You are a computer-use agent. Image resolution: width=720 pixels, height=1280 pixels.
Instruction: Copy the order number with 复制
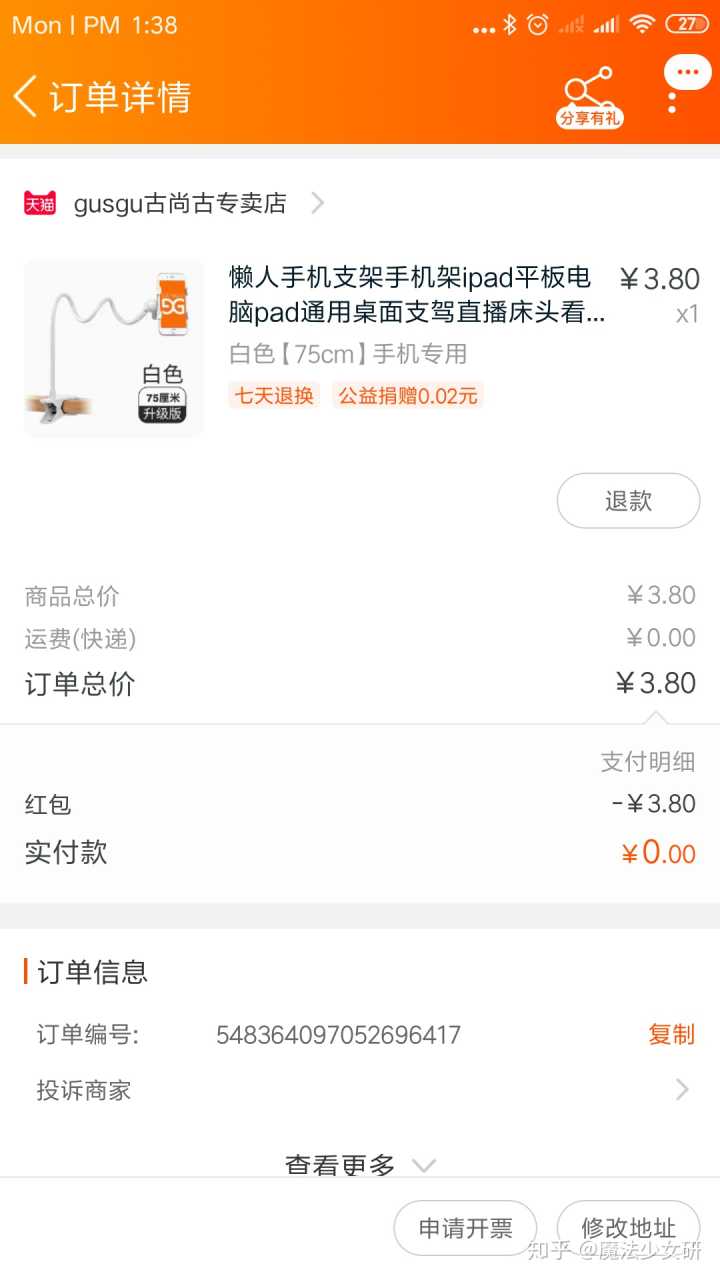pyautogui.click(x=671, y=1035)
